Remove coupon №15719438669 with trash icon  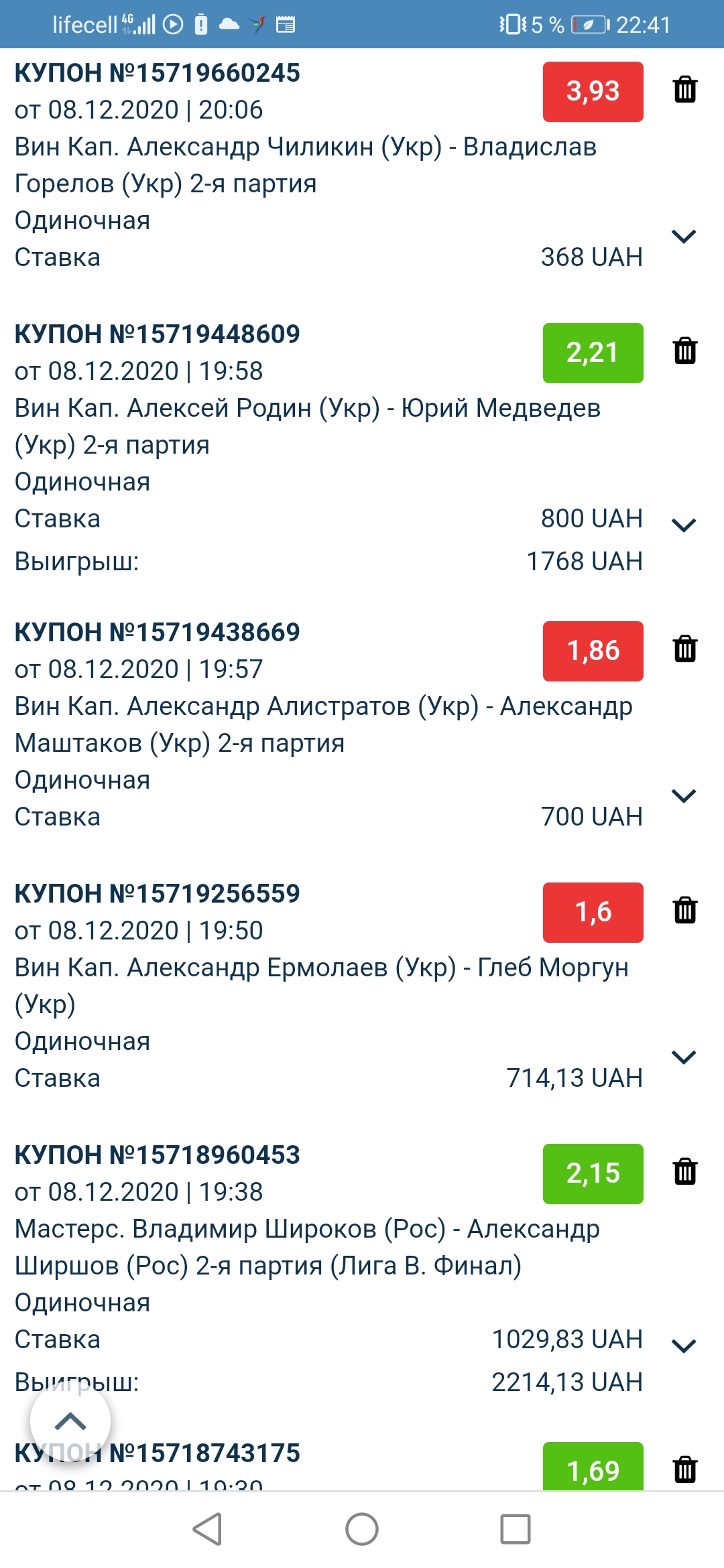click(684, 649)
